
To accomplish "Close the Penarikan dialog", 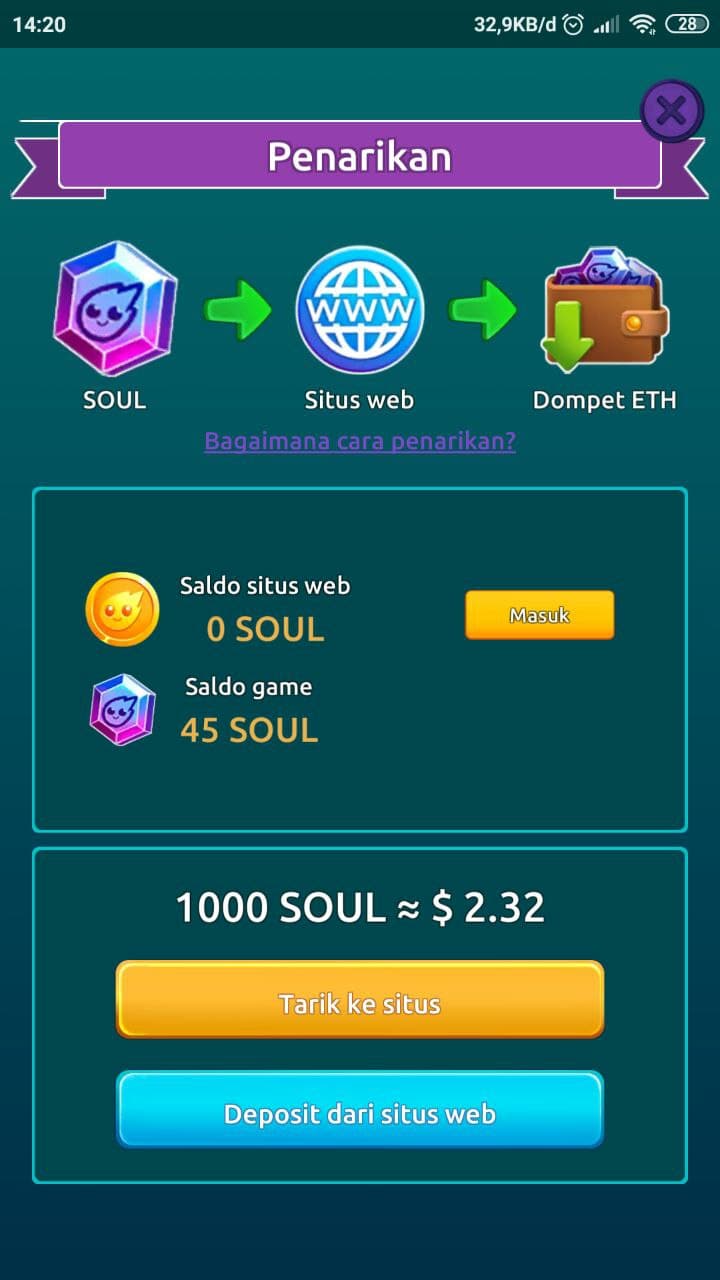I will 671,111.
